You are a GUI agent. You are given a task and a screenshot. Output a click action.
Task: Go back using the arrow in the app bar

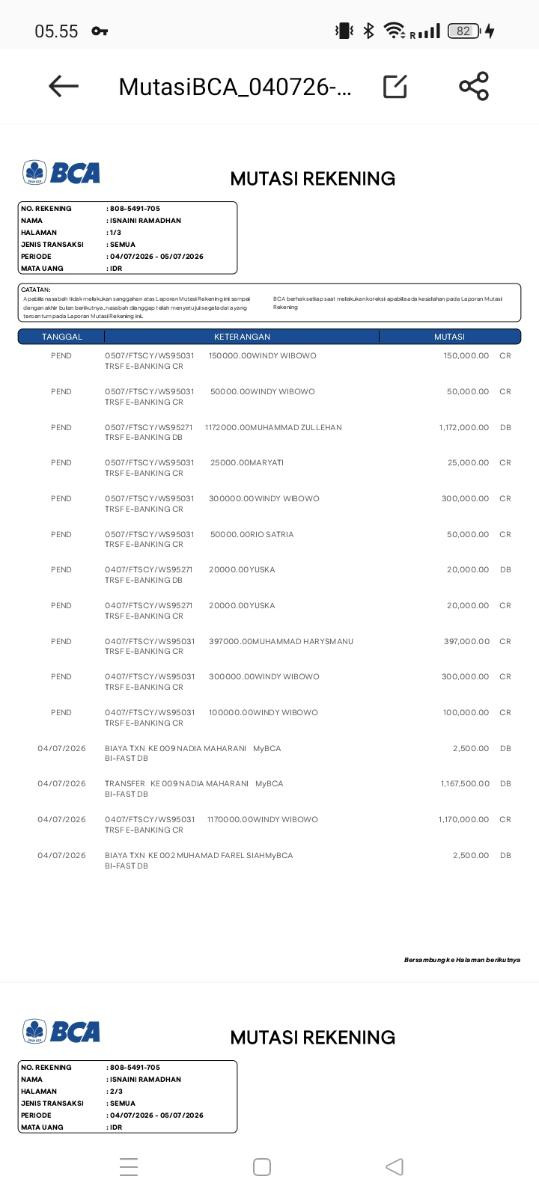click(63, 87)
